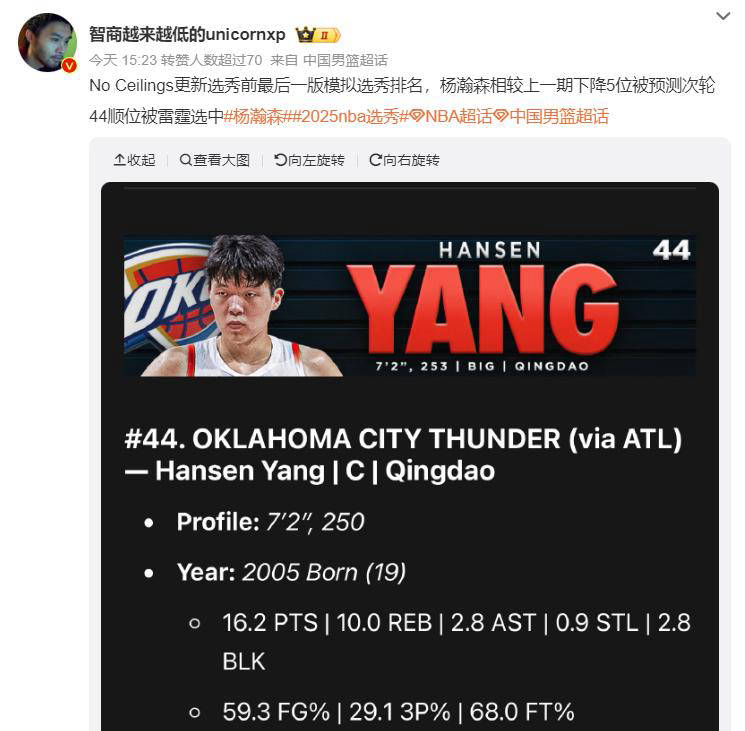Collapse the image with 收起
This screenshot has height=731, width=745.
pos(134,160)
